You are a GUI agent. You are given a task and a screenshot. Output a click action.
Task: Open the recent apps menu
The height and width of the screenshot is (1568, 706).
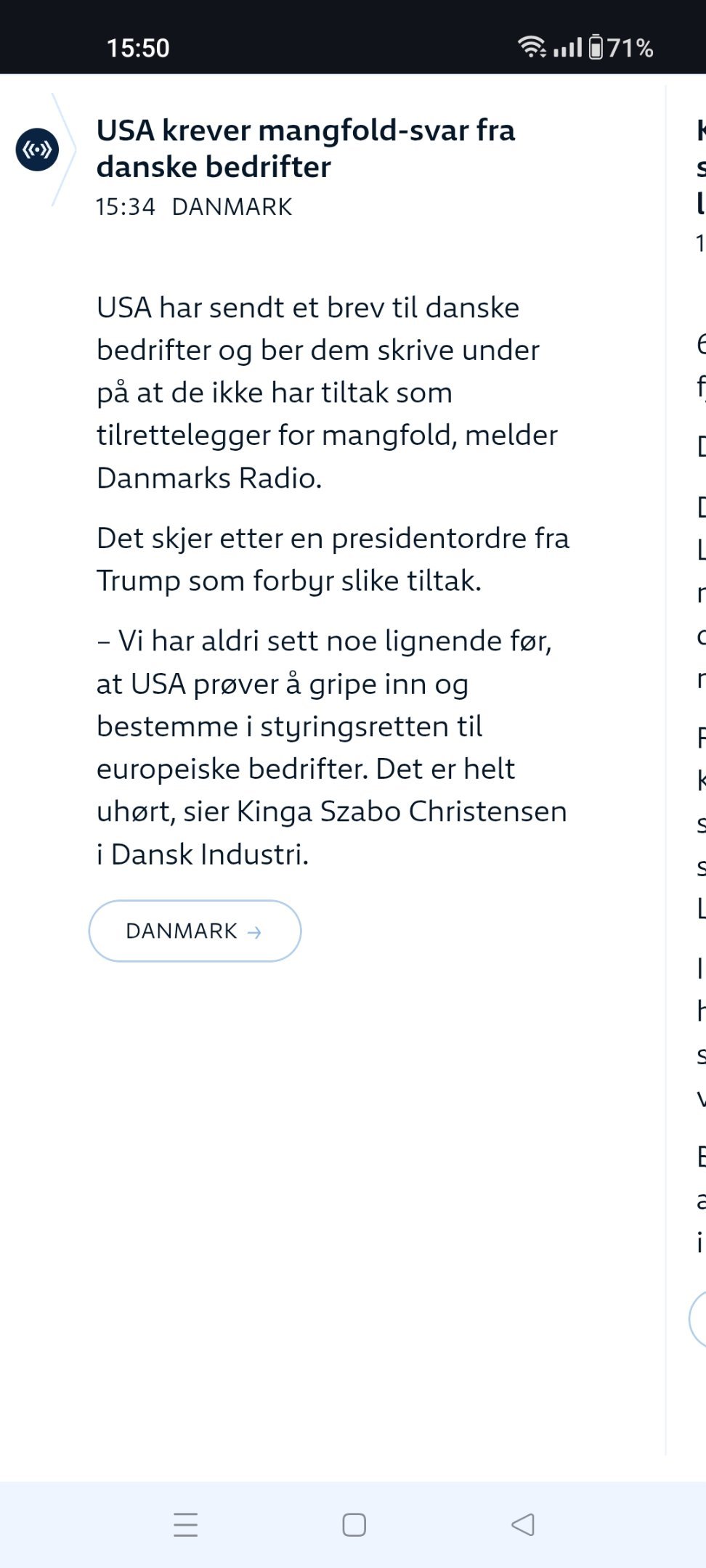186,1524
